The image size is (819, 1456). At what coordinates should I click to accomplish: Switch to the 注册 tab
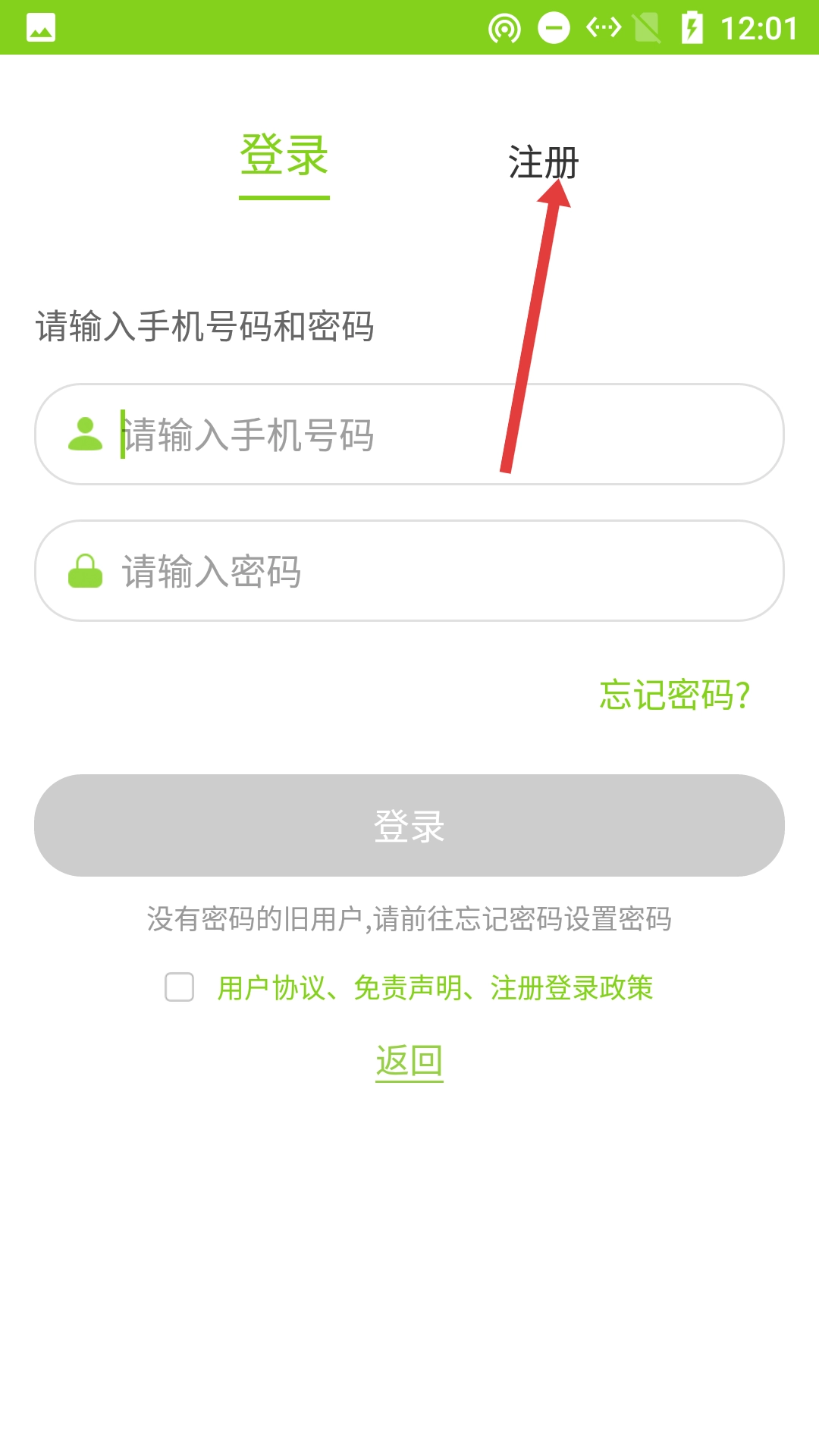(x=543, y=162)
